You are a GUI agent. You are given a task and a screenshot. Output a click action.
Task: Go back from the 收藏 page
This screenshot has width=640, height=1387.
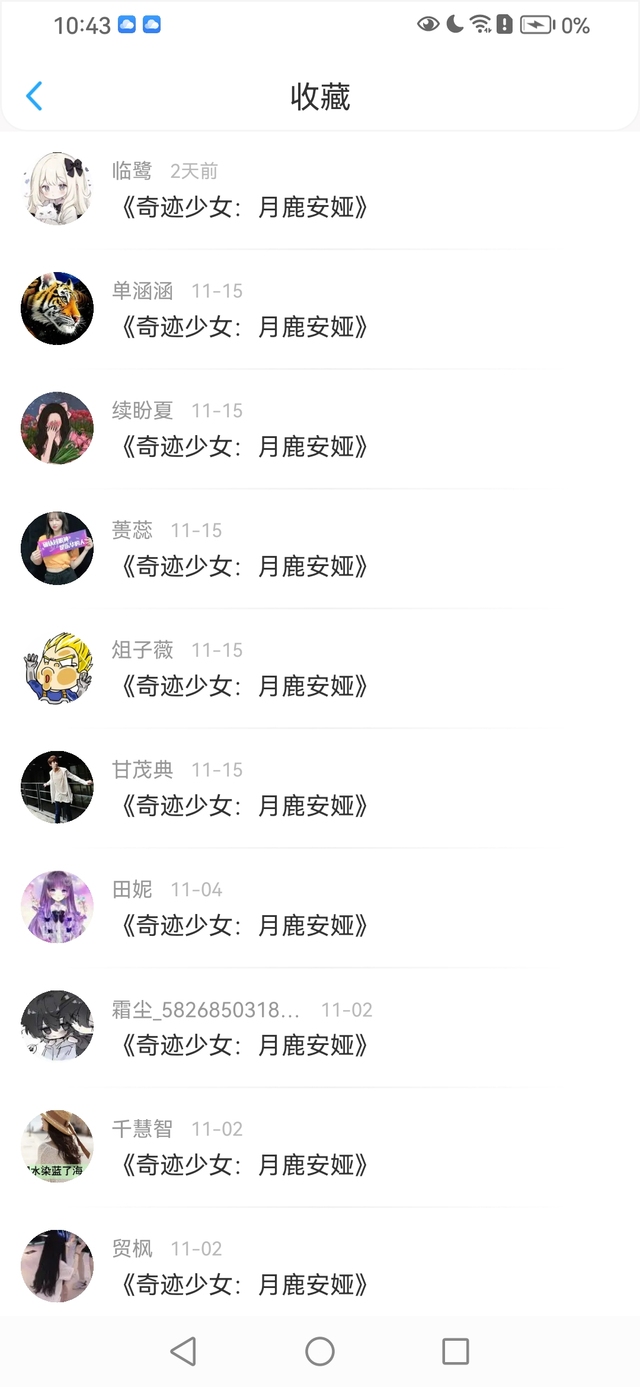[x=34, y=96]
